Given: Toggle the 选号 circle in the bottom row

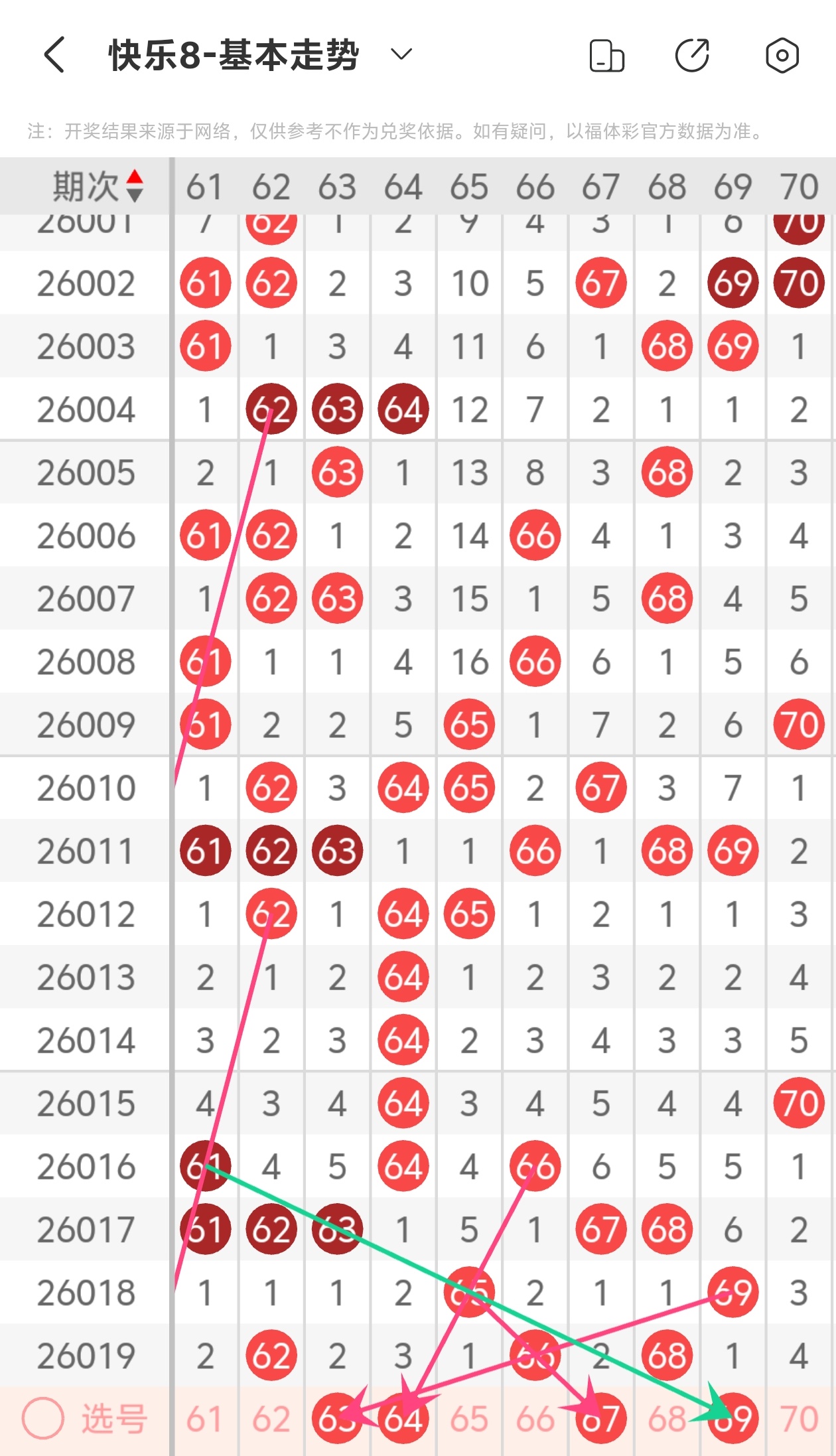Looking at the screenshot, I should (x=43, y=1419).
